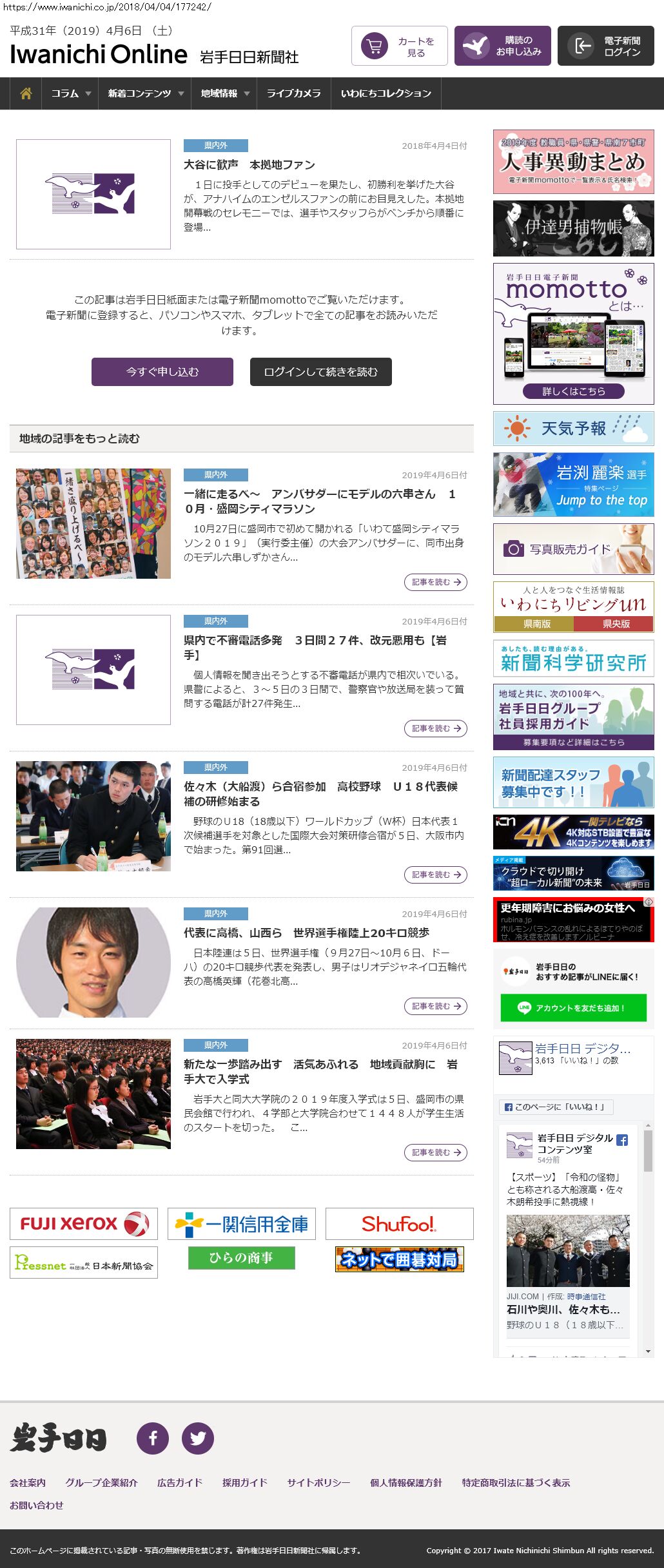The width and height of the screenshot is (664, 1568).
Task: Tap 購読のお申し込み subscription button
Action: point(502,46)
